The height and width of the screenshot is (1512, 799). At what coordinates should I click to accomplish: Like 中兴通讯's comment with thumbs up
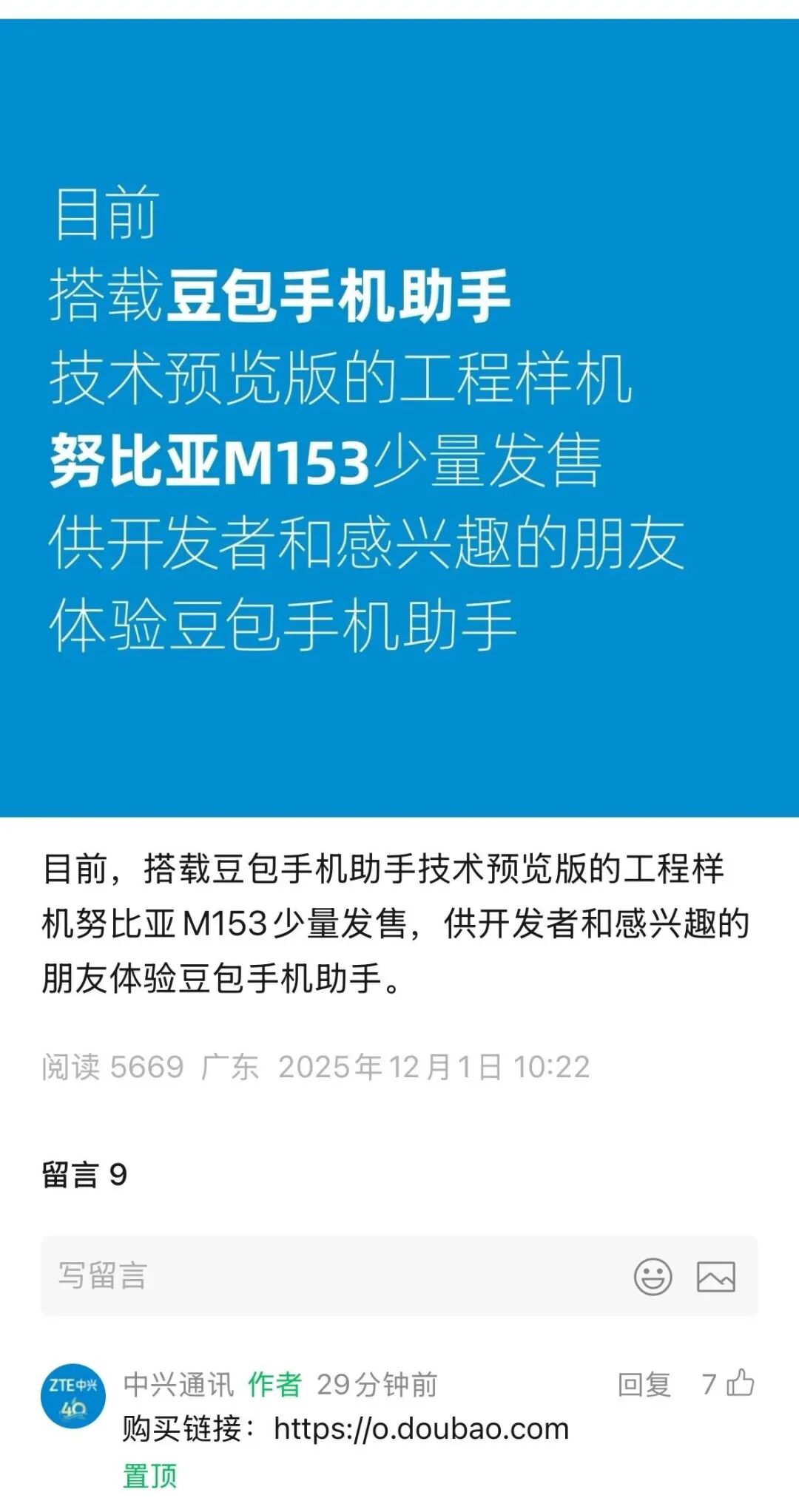click(x=739, y=1383)
